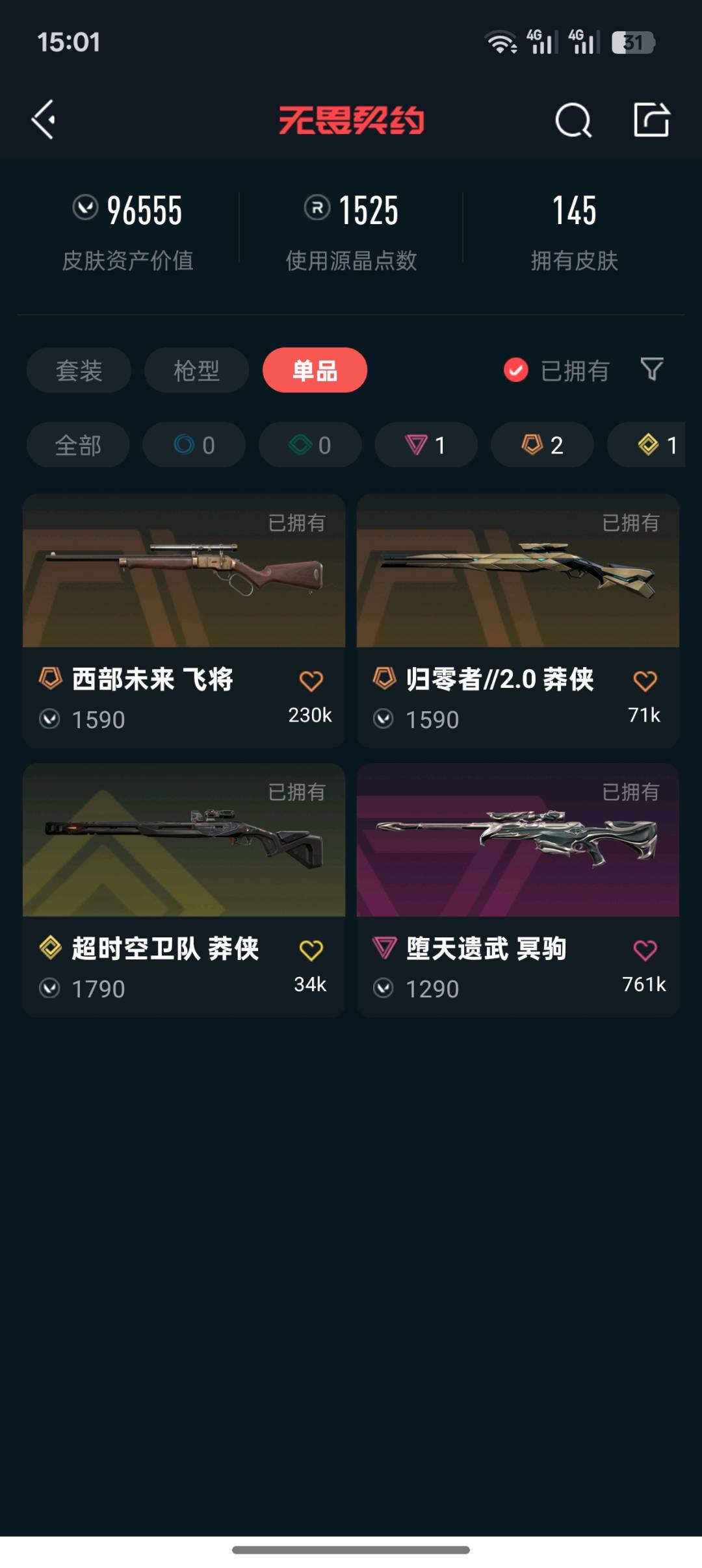
Task: Go back using the top-left arrow
Action: (x=44, y=120)
